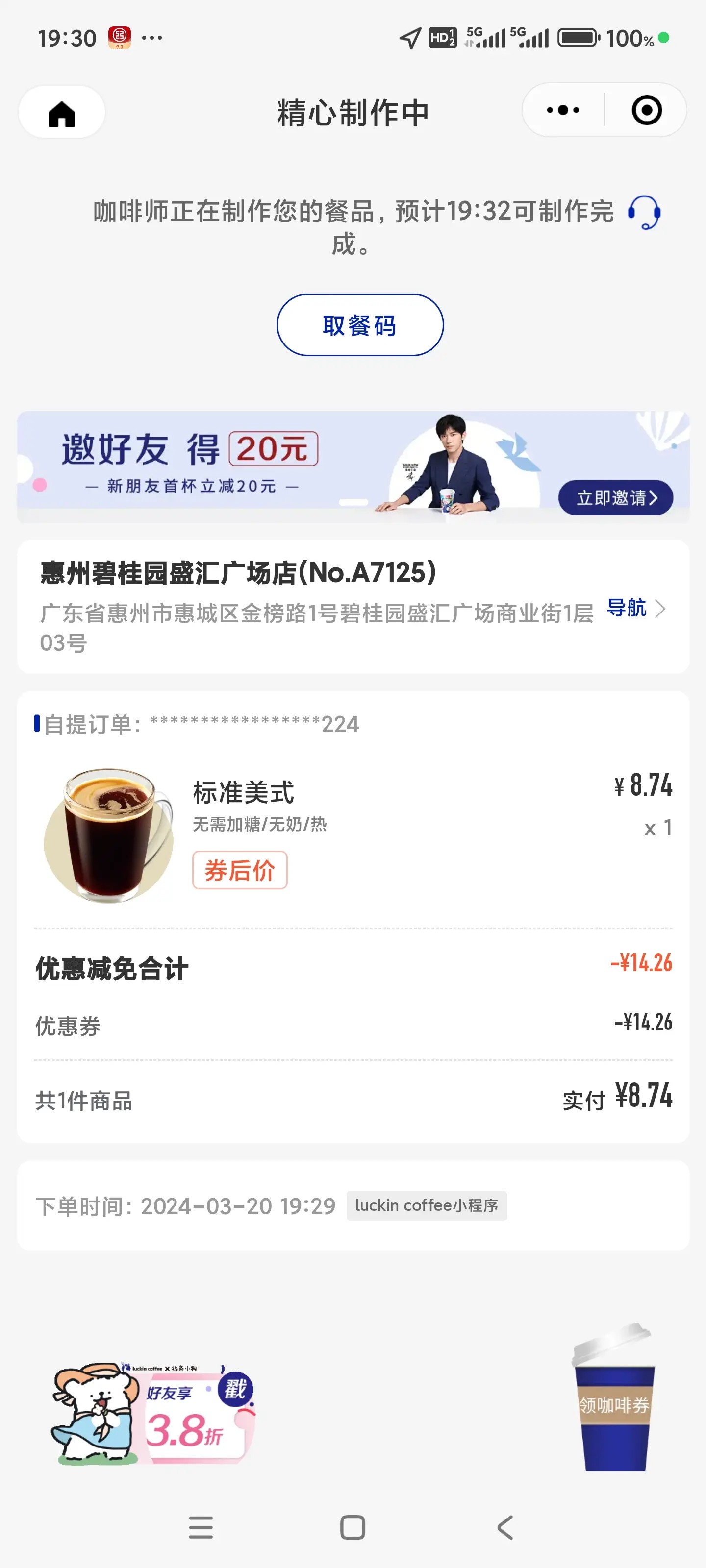This screenshot has width=706, height=1568.
Task: Open the 标准美式 coffee item
Action: click(243, 792)
